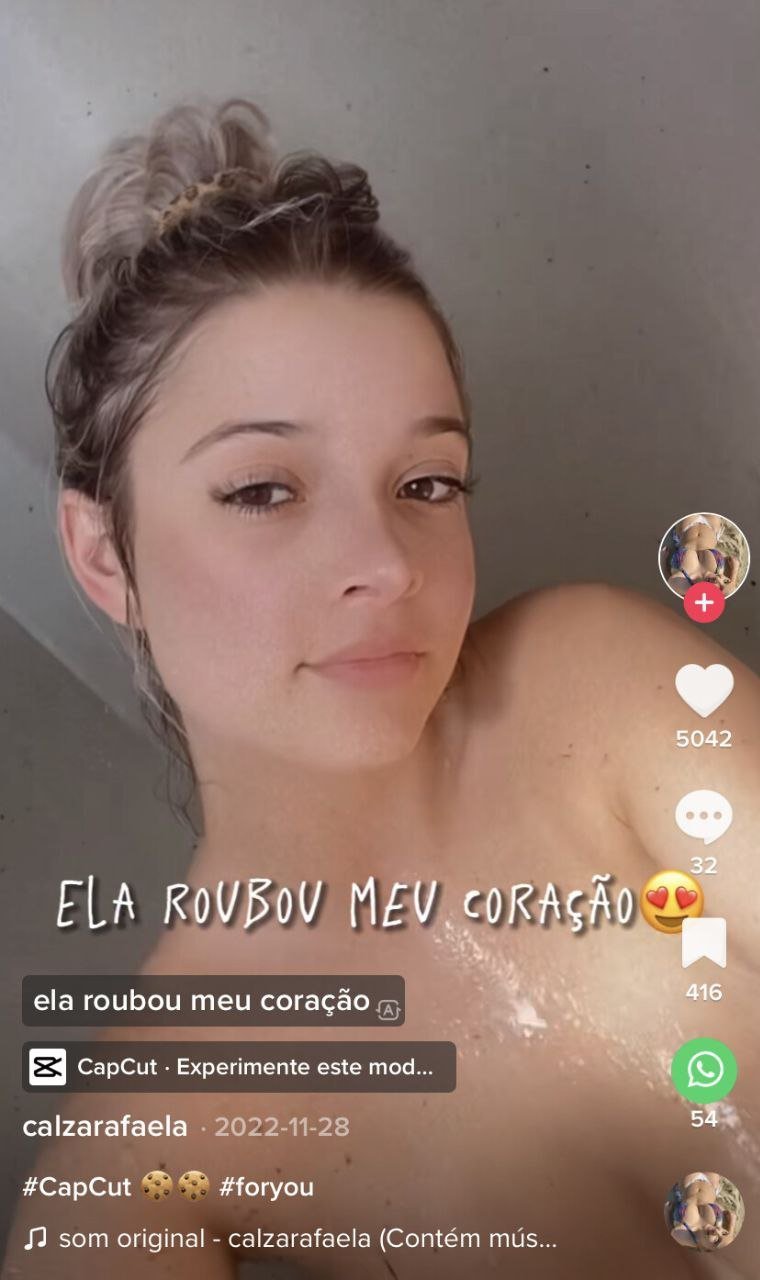Like this video with the heart icon
Viewport: 760px width, 1280px height.
(704, 690)
